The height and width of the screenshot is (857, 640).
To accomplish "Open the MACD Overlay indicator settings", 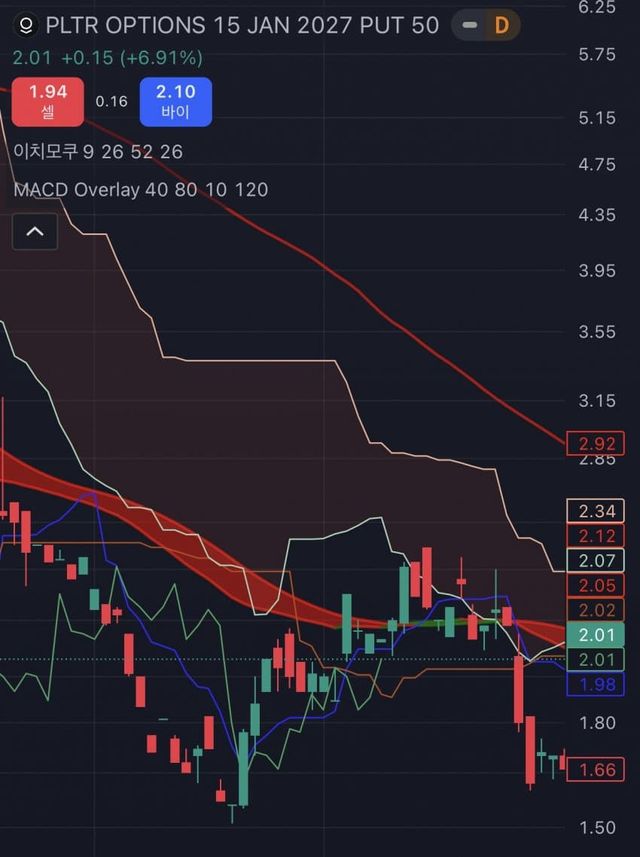I will click(141, 189).
